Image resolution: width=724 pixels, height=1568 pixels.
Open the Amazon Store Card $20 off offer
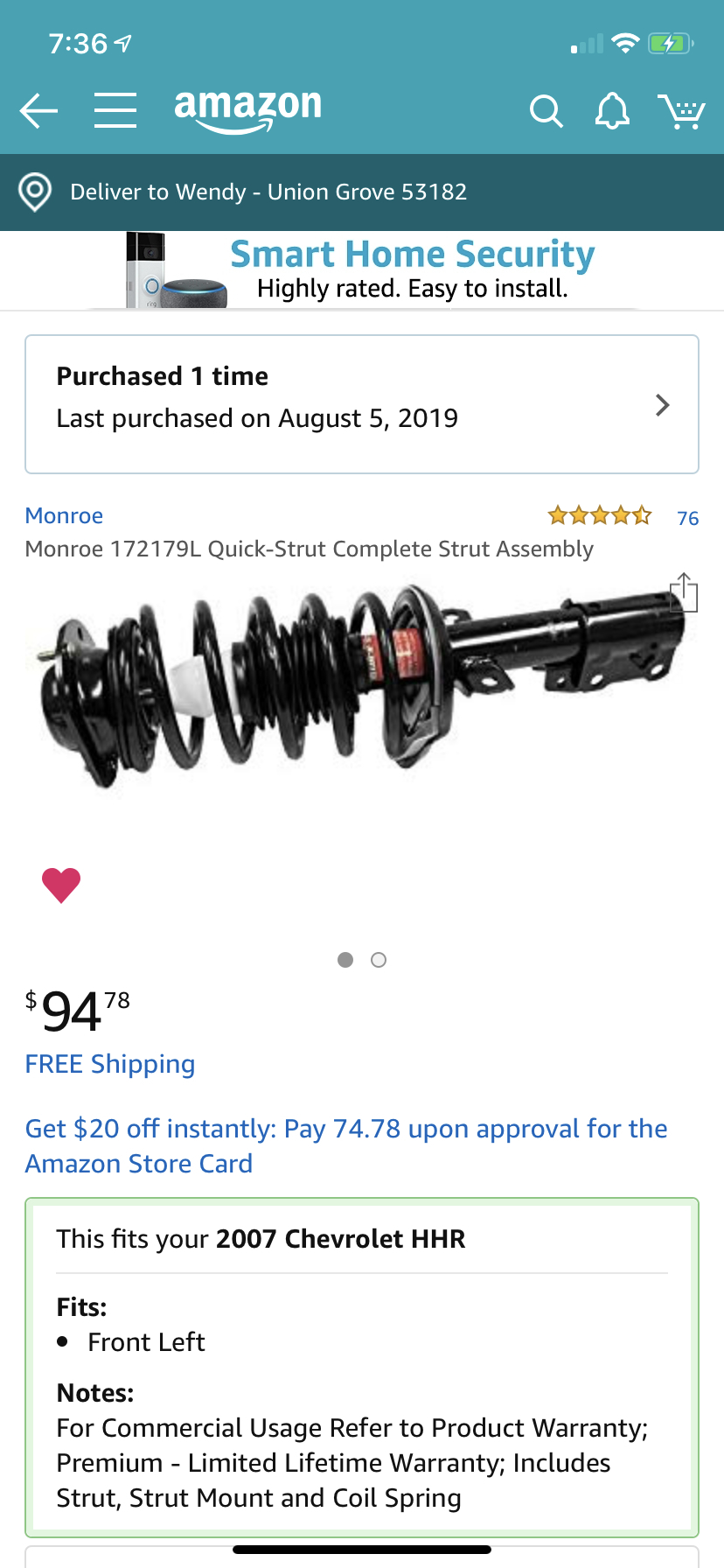pyautogui.click(x=346, y=1146)
